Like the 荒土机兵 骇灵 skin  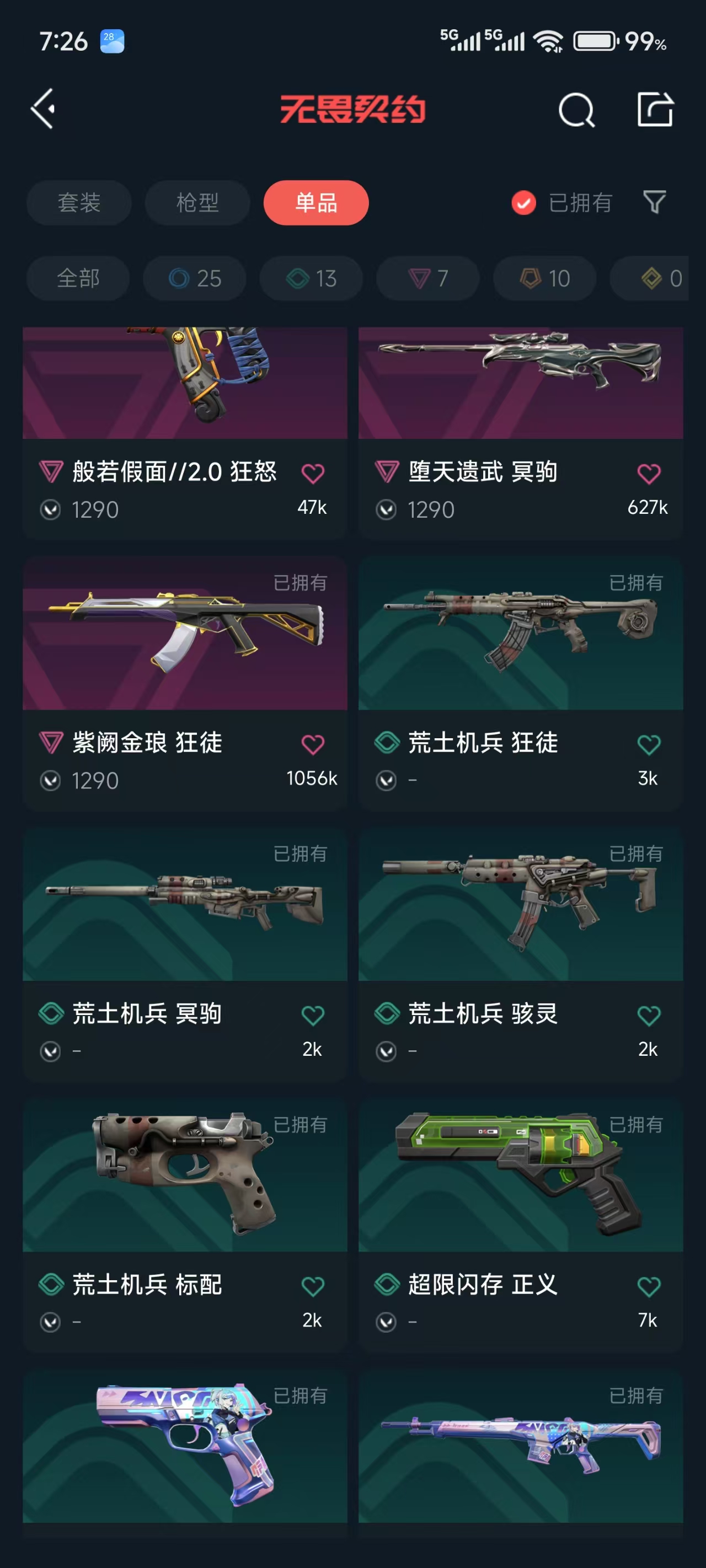point(648,1014)
